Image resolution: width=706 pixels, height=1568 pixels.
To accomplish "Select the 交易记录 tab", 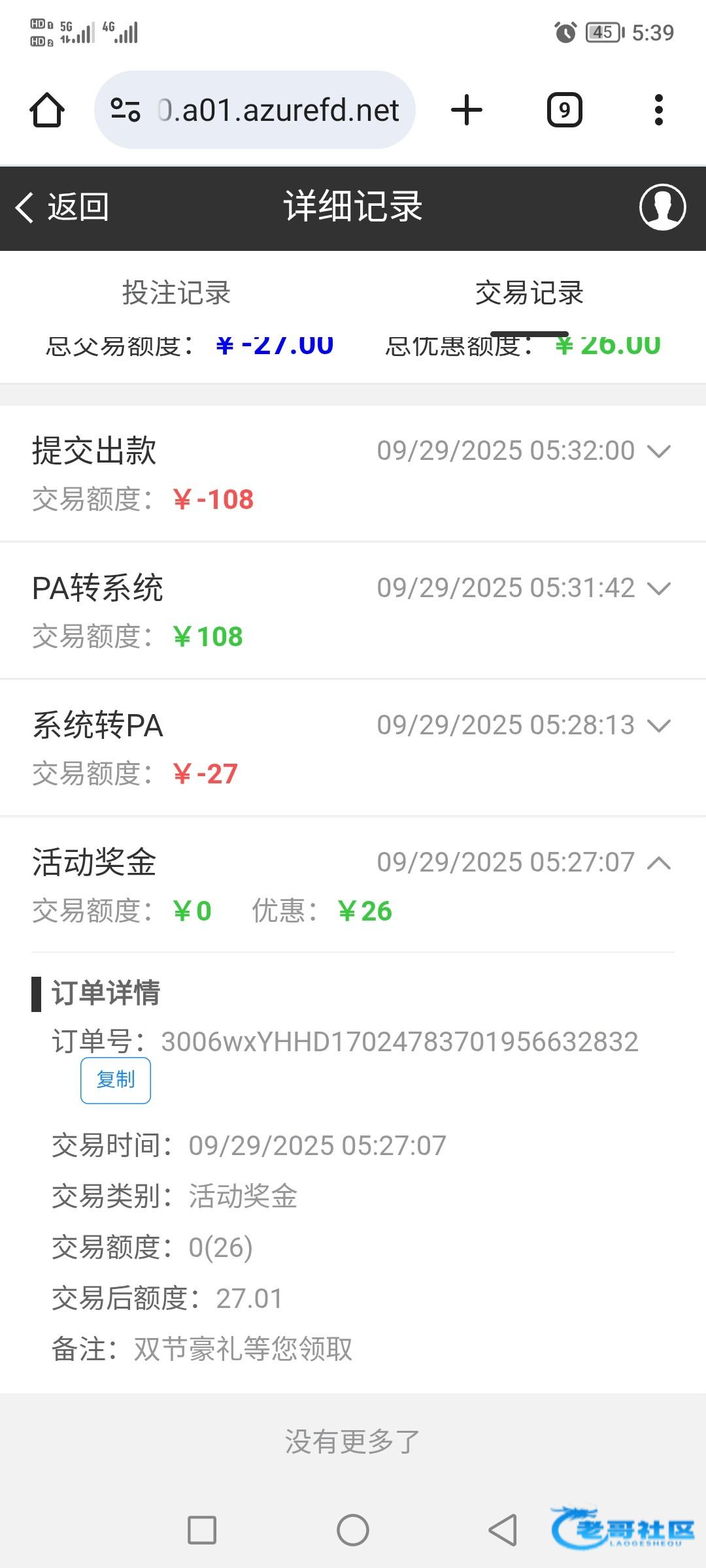I will [529, 293].
